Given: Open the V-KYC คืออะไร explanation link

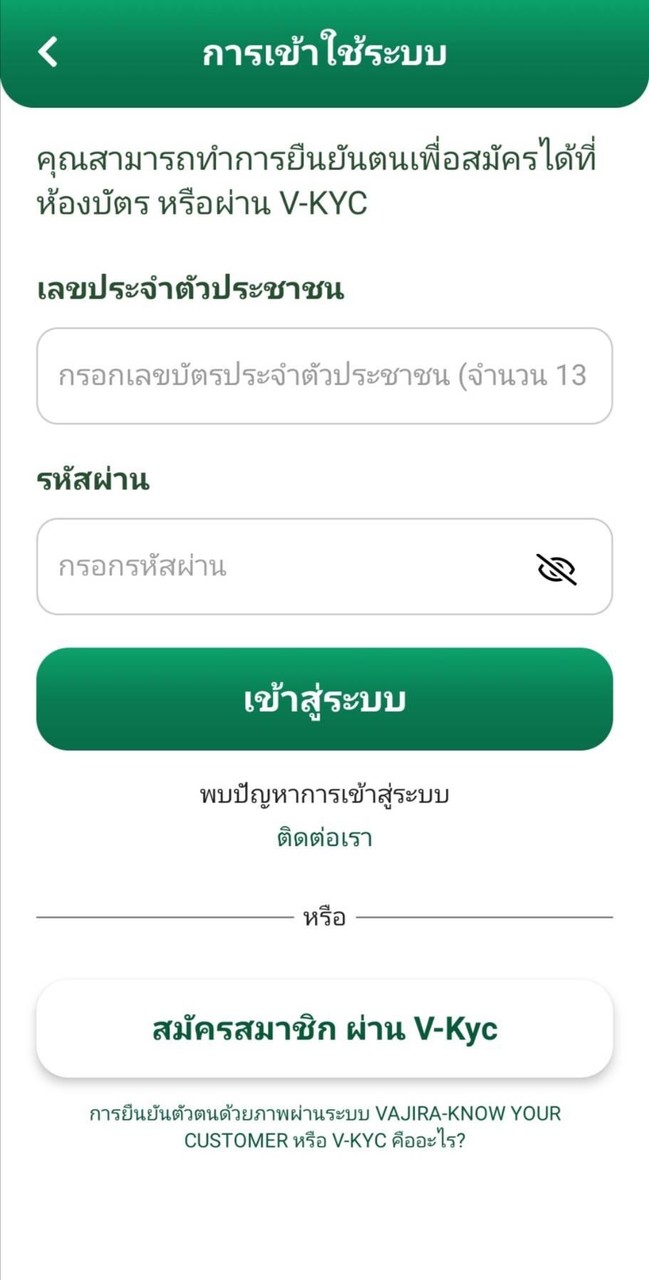Looking at the screenshot, I should tap(324, 1127).
